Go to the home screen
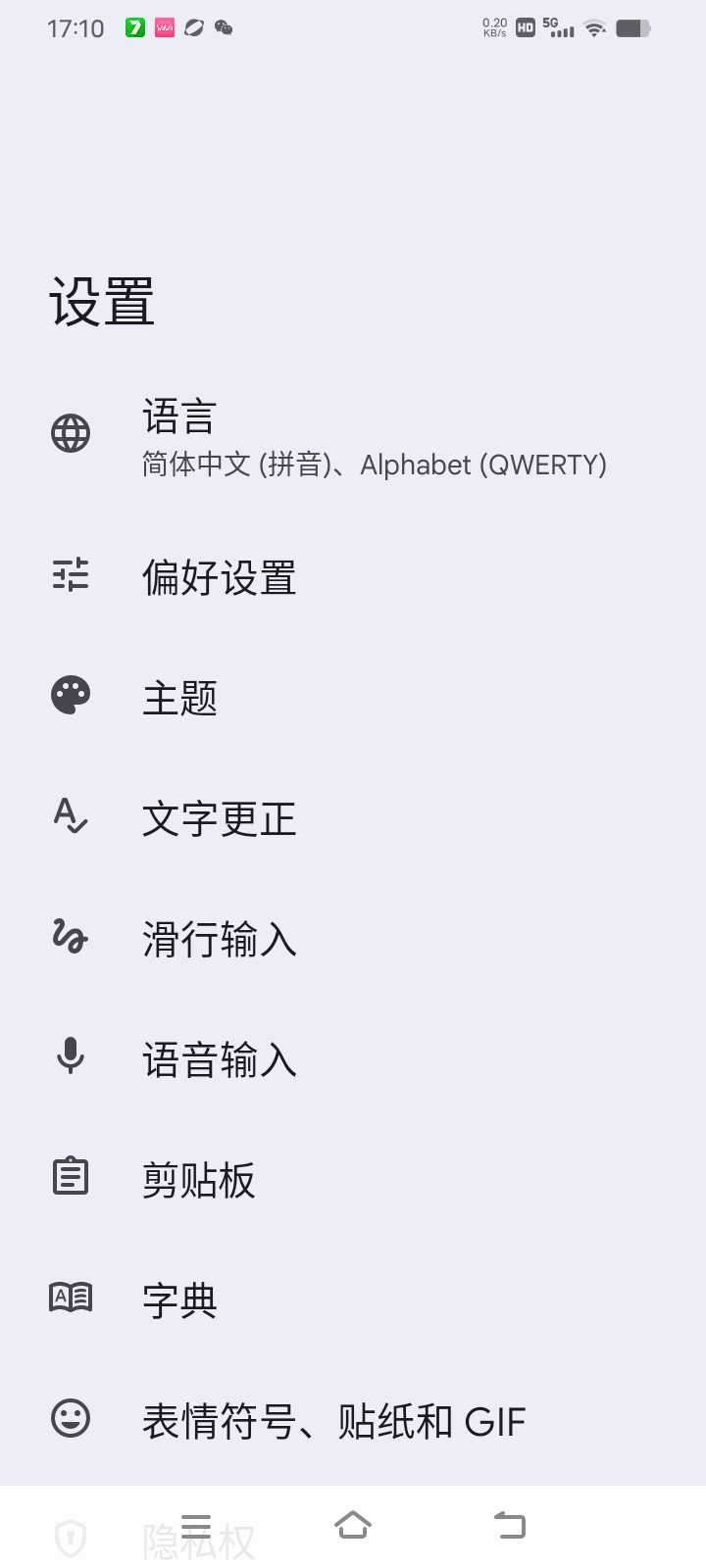This screenshot has height=1568, width=706. point(353,1526)
